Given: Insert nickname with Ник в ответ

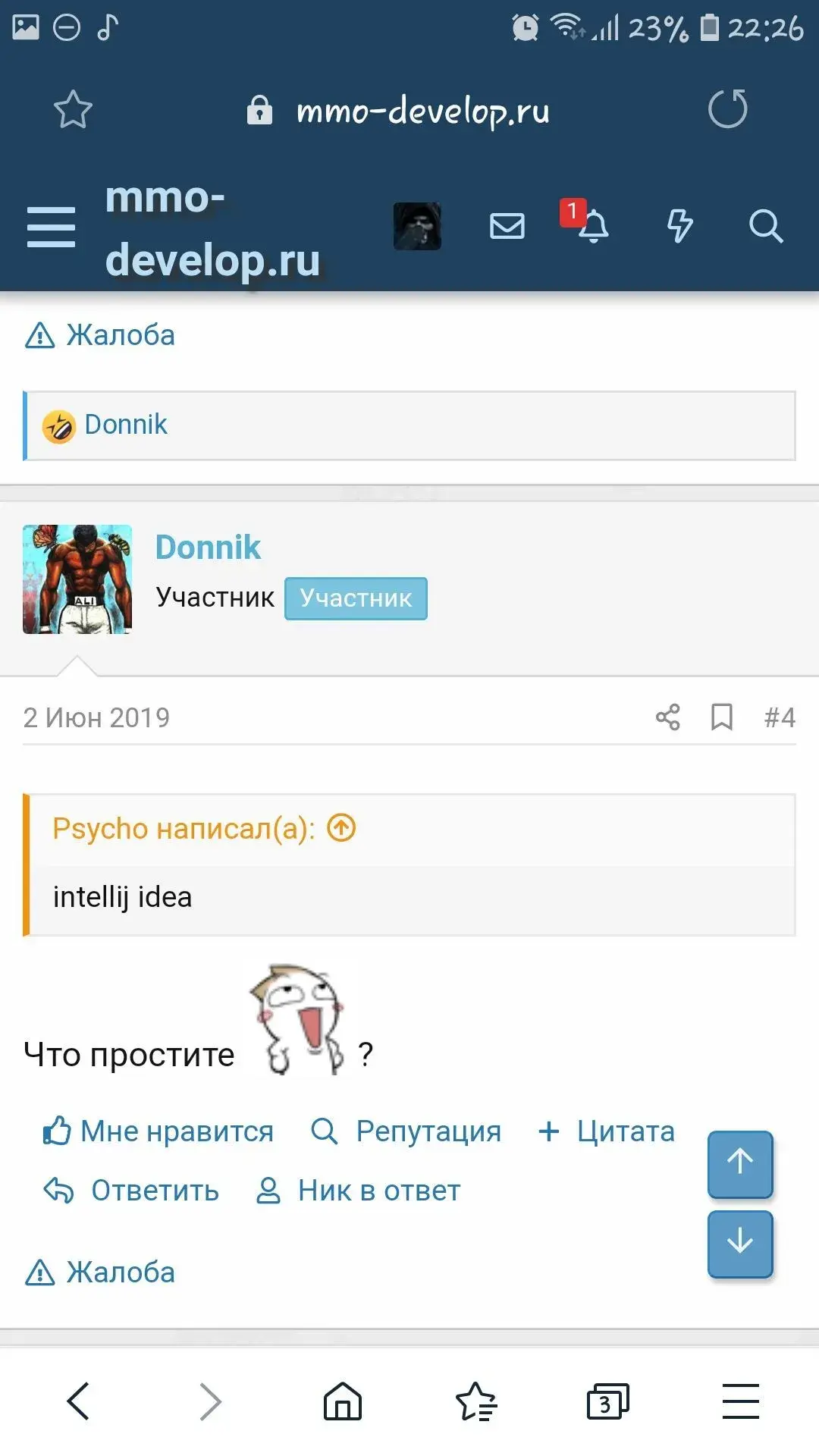Looking at the screenshot, I should (x=358, y=1190).
